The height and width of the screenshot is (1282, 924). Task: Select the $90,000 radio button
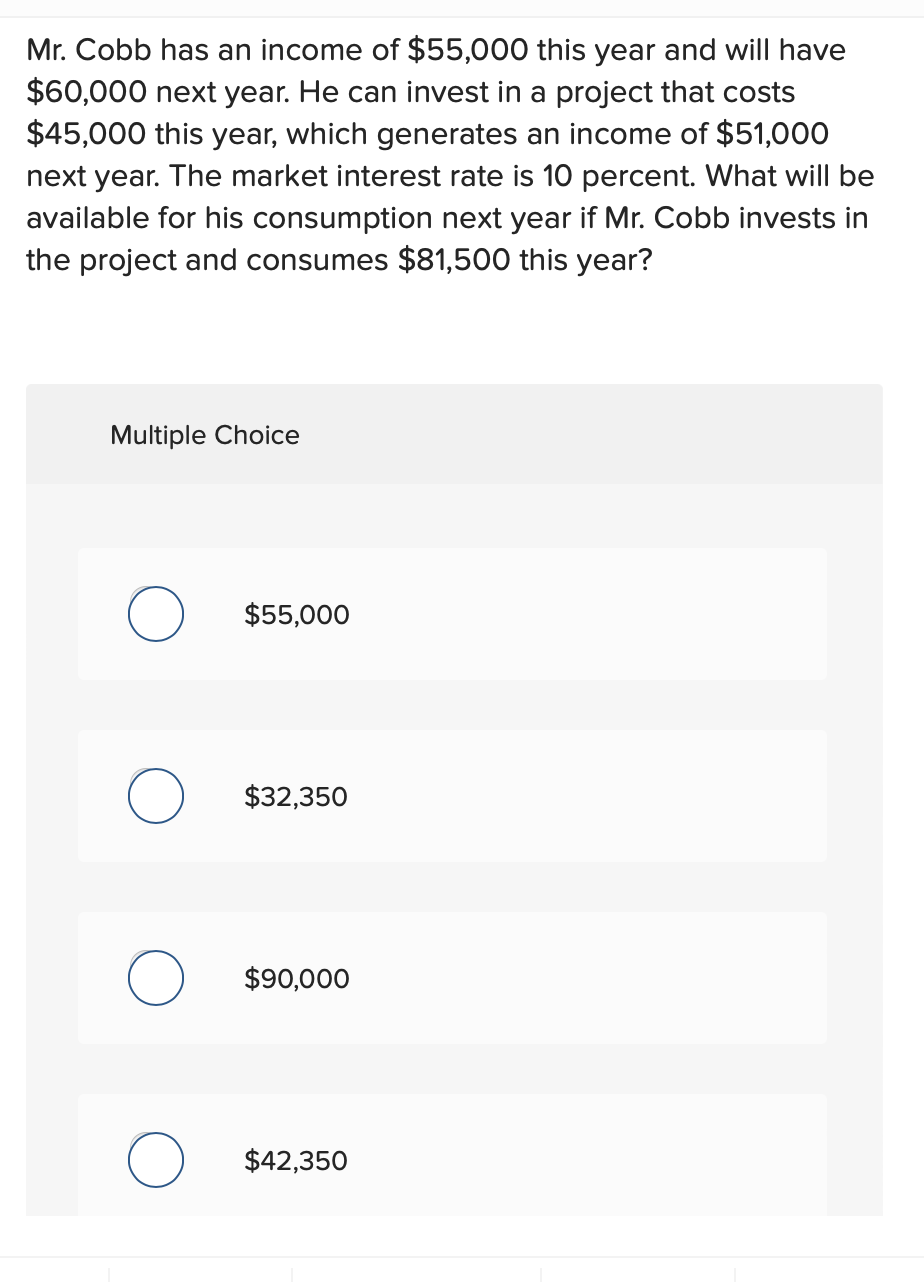click(156, 978)
